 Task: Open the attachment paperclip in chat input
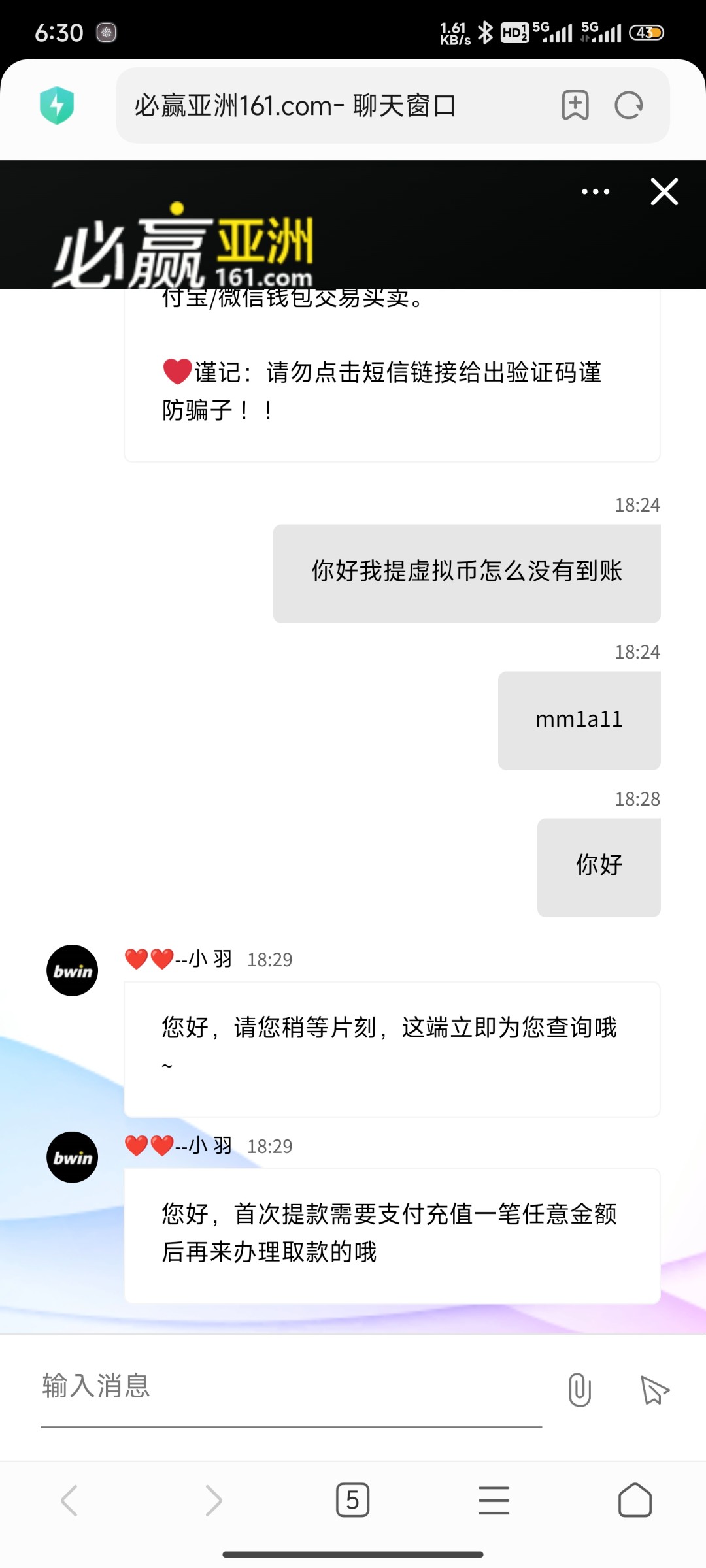(580, 1389)
